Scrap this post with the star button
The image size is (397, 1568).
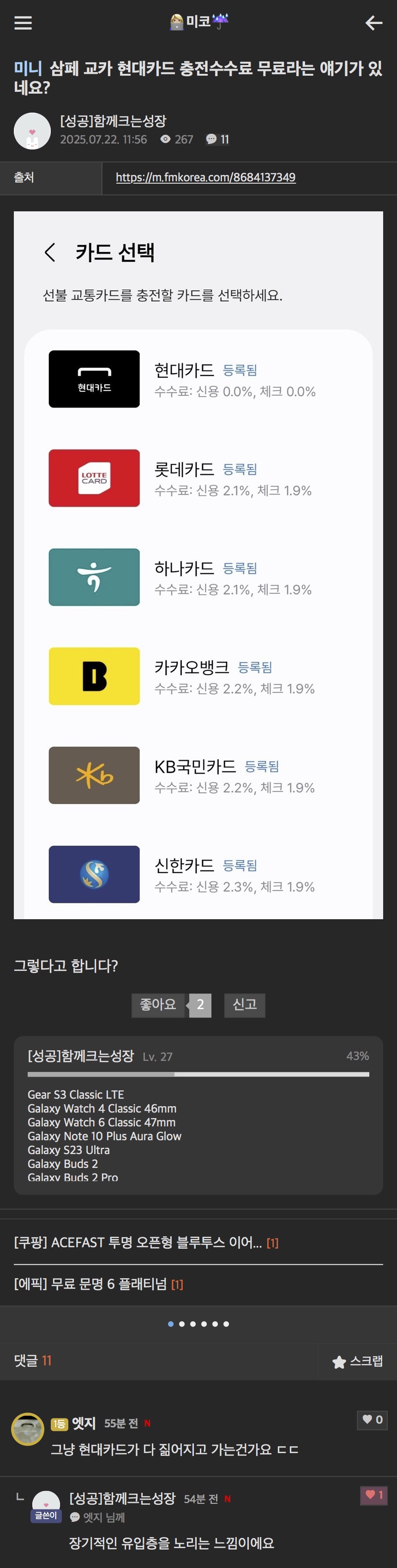(x=357, y=1361)
